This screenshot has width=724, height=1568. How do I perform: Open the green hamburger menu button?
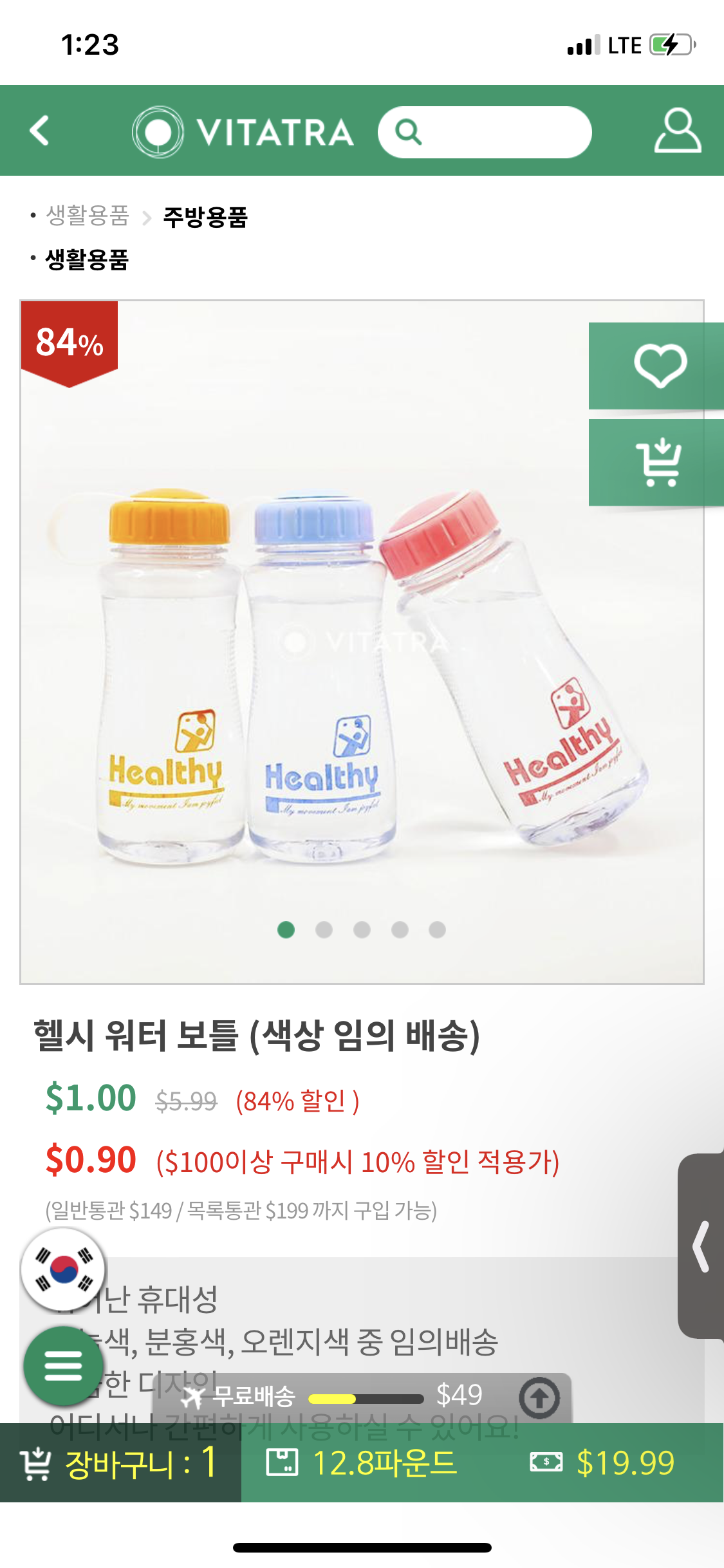pyautogui.click(x=63, y=1365)
